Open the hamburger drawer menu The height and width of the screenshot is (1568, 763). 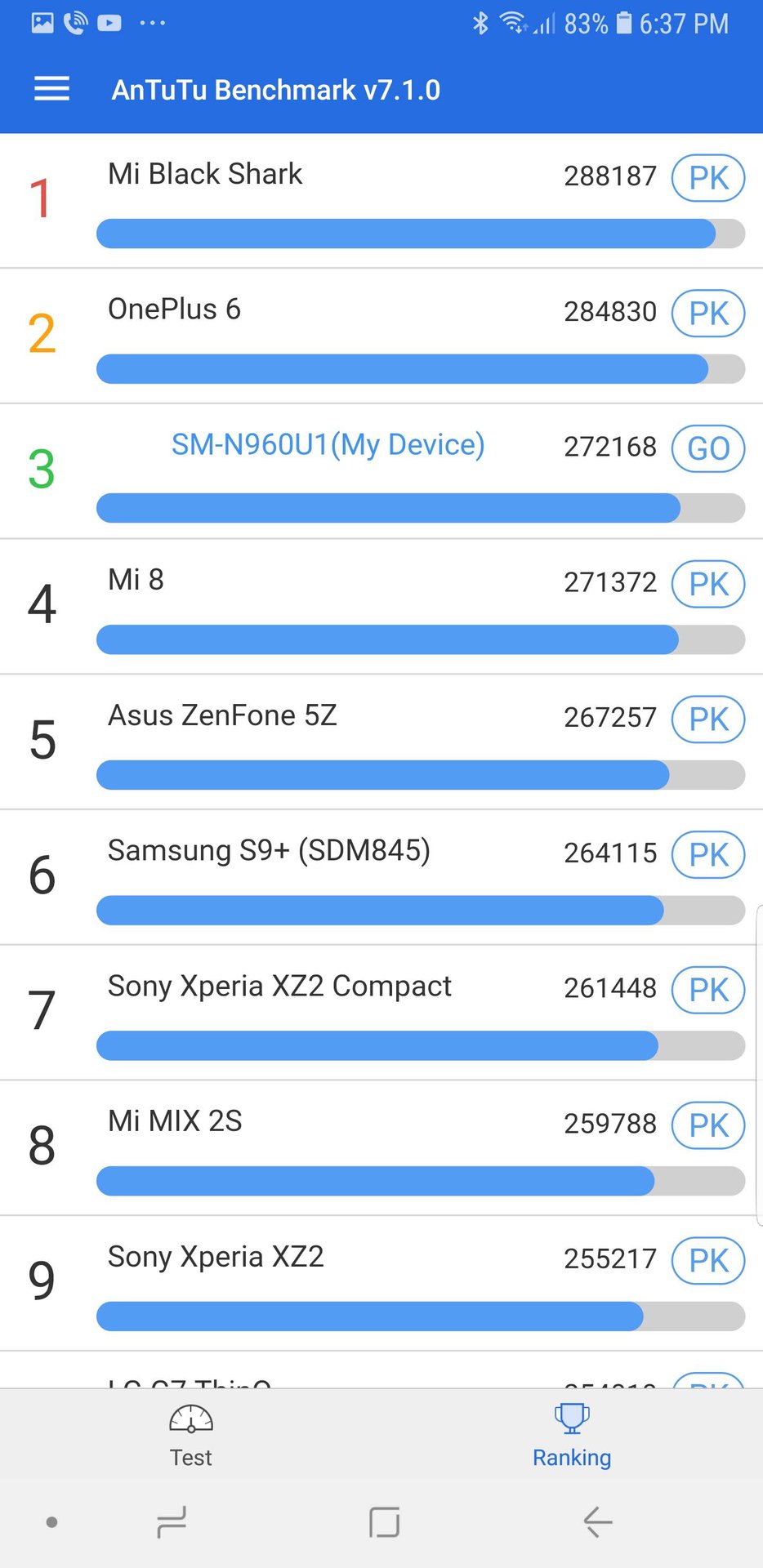51,88
